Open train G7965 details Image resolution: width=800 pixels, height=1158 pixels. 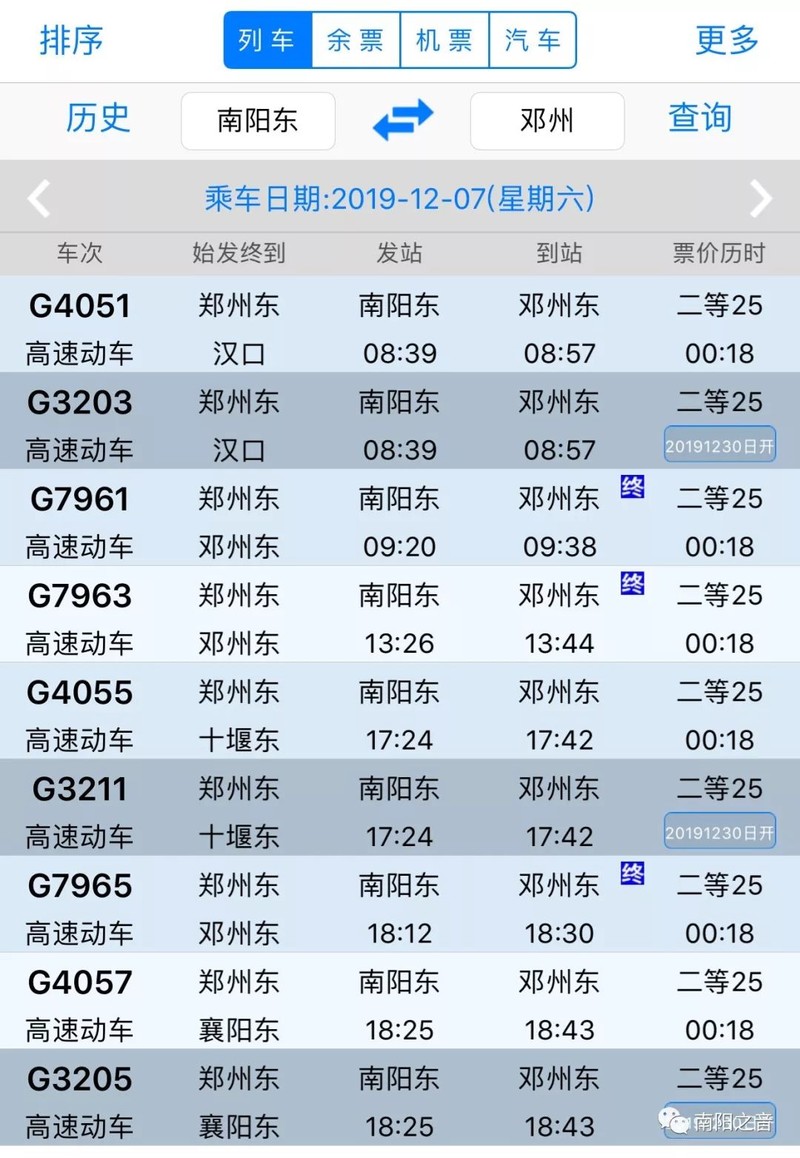[400, 905]
